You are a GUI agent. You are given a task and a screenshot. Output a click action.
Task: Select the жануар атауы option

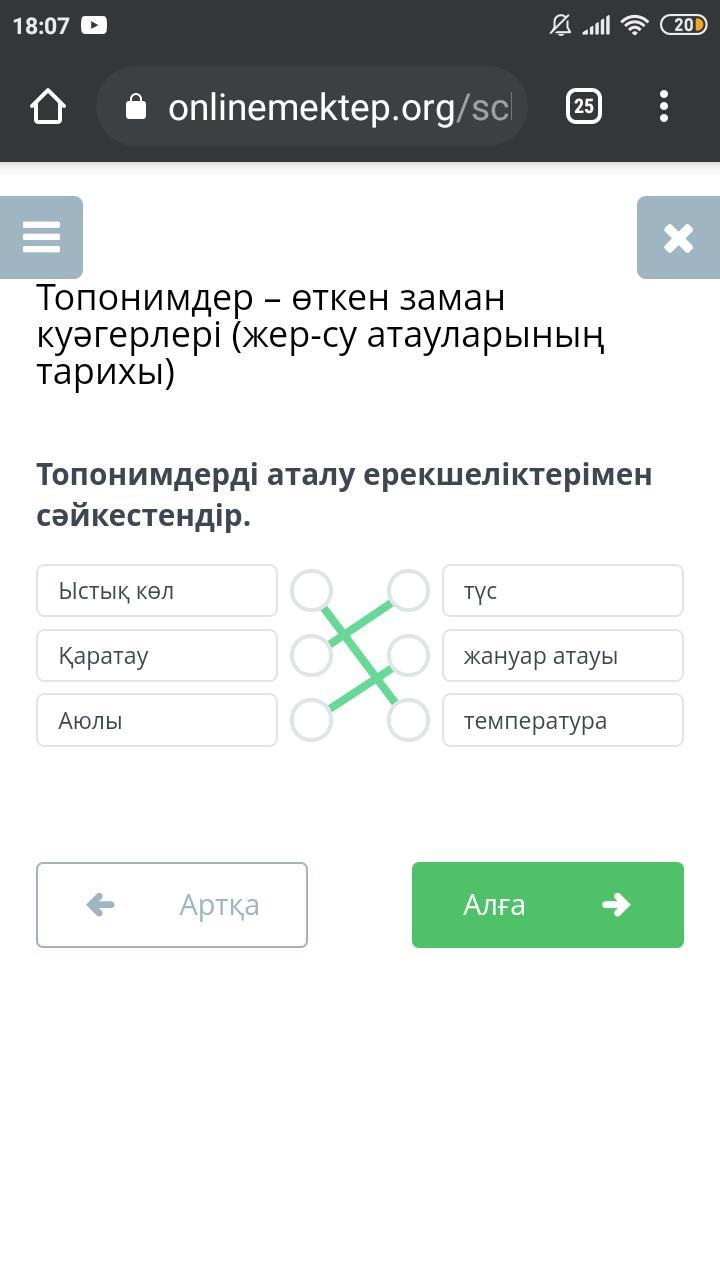point(563,656)
